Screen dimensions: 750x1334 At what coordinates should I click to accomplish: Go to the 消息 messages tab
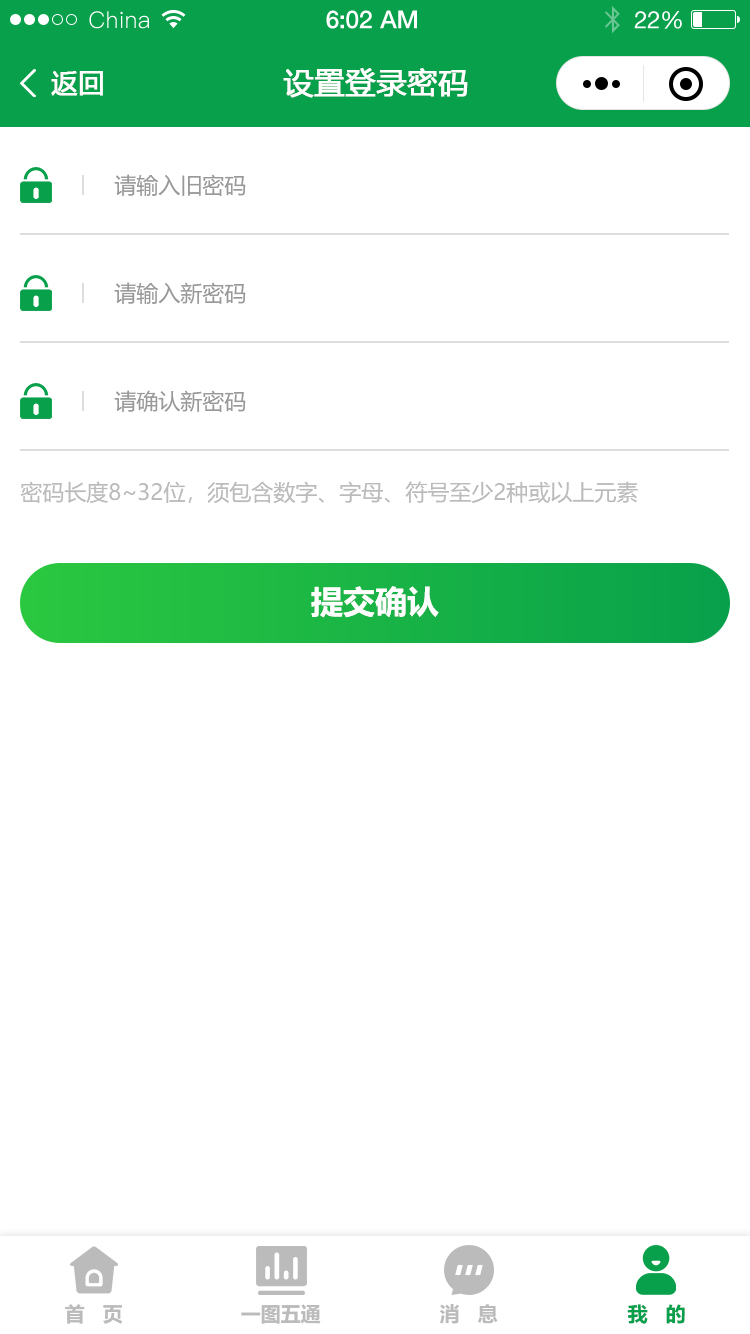click(469, 1285)
